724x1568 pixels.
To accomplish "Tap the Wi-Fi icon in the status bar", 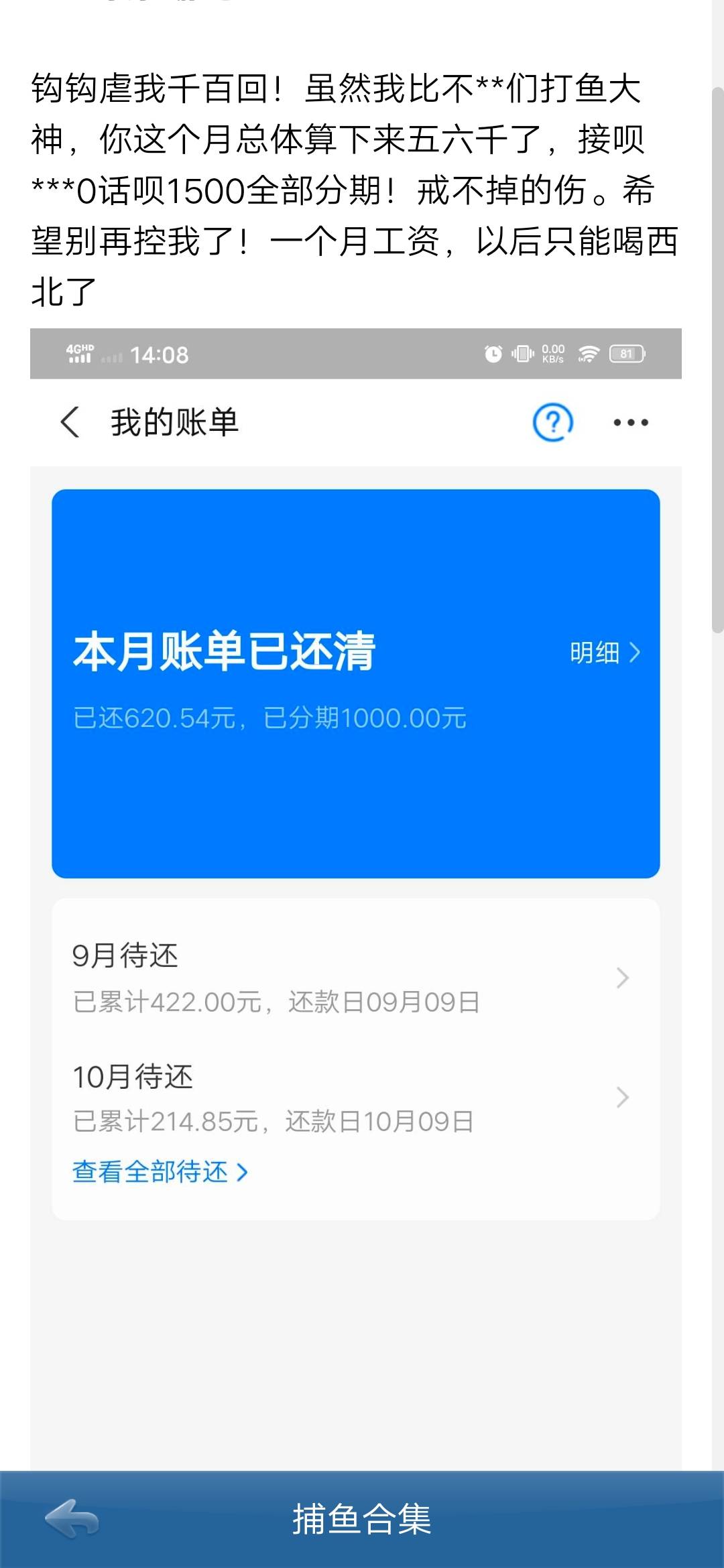I will pyautogui.click(x=588, y=353).
